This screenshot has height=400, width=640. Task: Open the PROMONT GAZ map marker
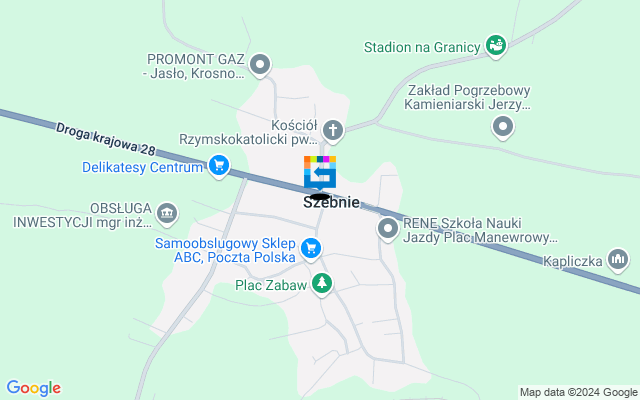pyautogui.click(x=261, y=66)
